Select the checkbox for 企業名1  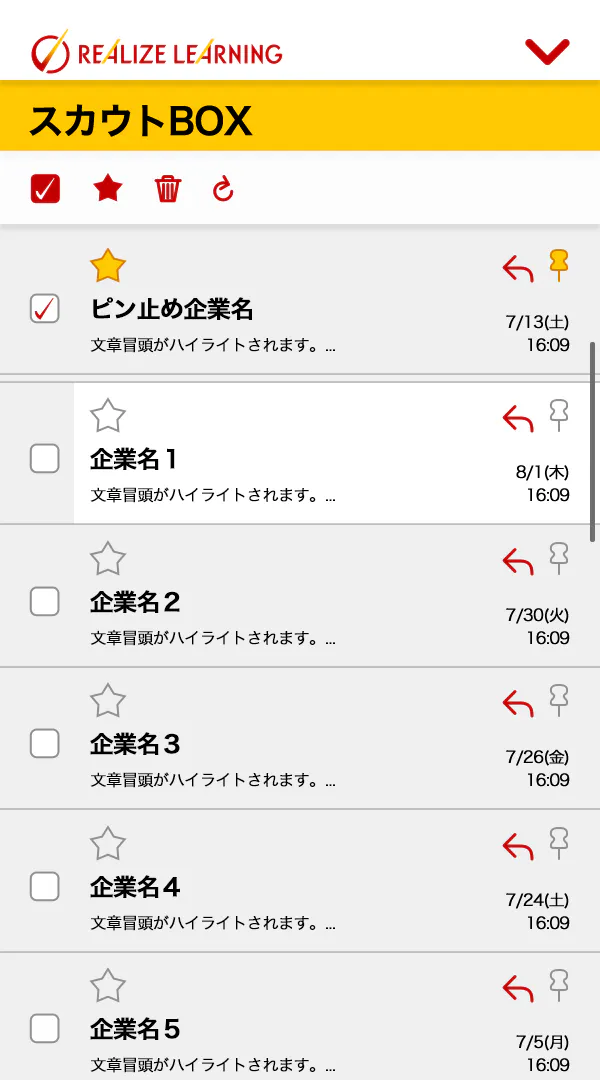pos(45,459)
